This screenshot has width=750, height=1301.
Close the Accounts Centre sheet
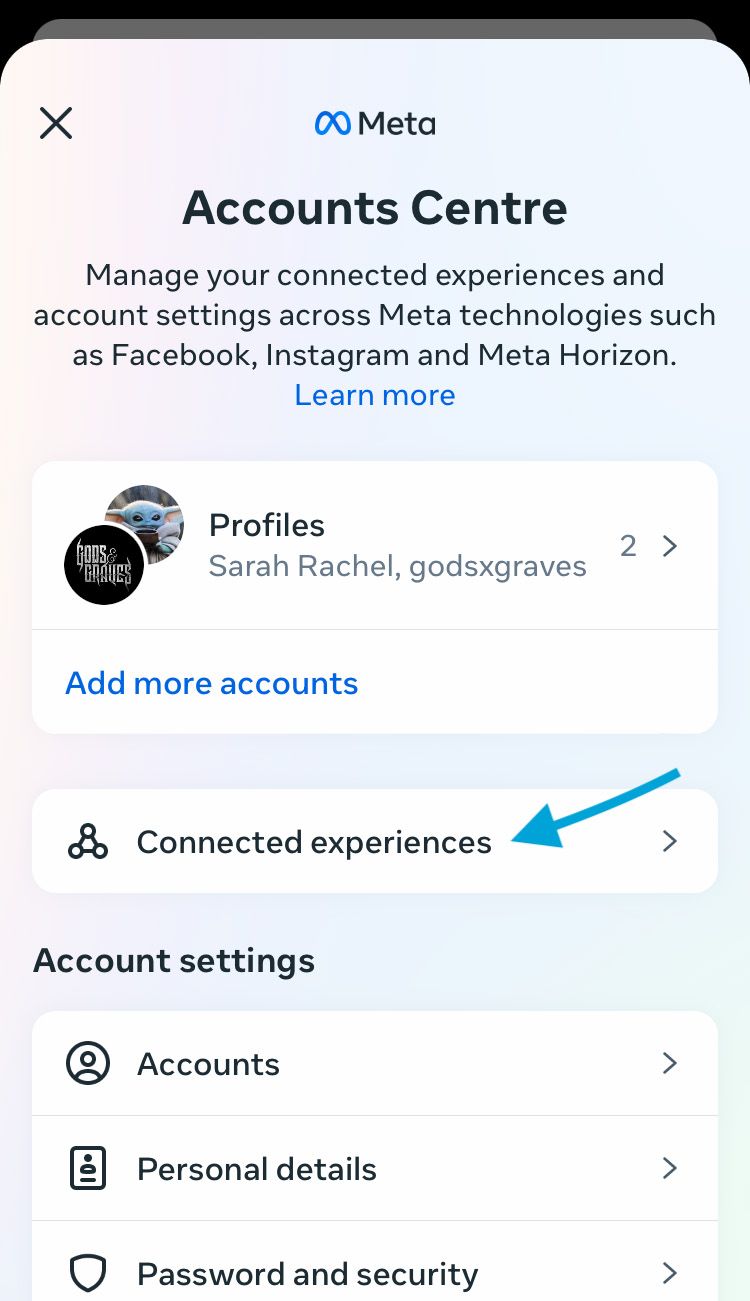pyautogui.click(x=56, y=123)
